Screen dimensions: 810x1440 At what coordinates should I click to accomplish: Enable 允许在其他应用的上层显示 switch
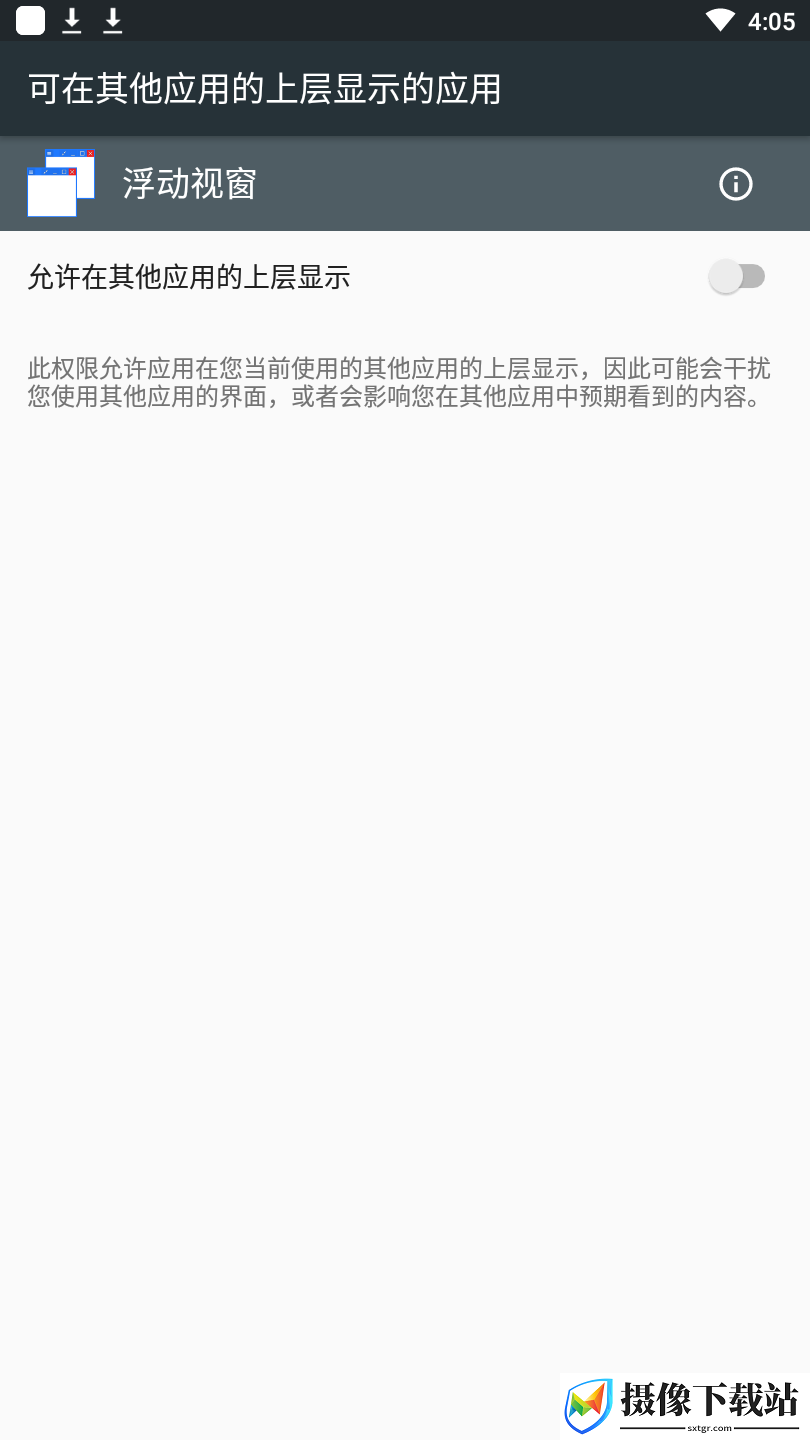tap(737, 277)
